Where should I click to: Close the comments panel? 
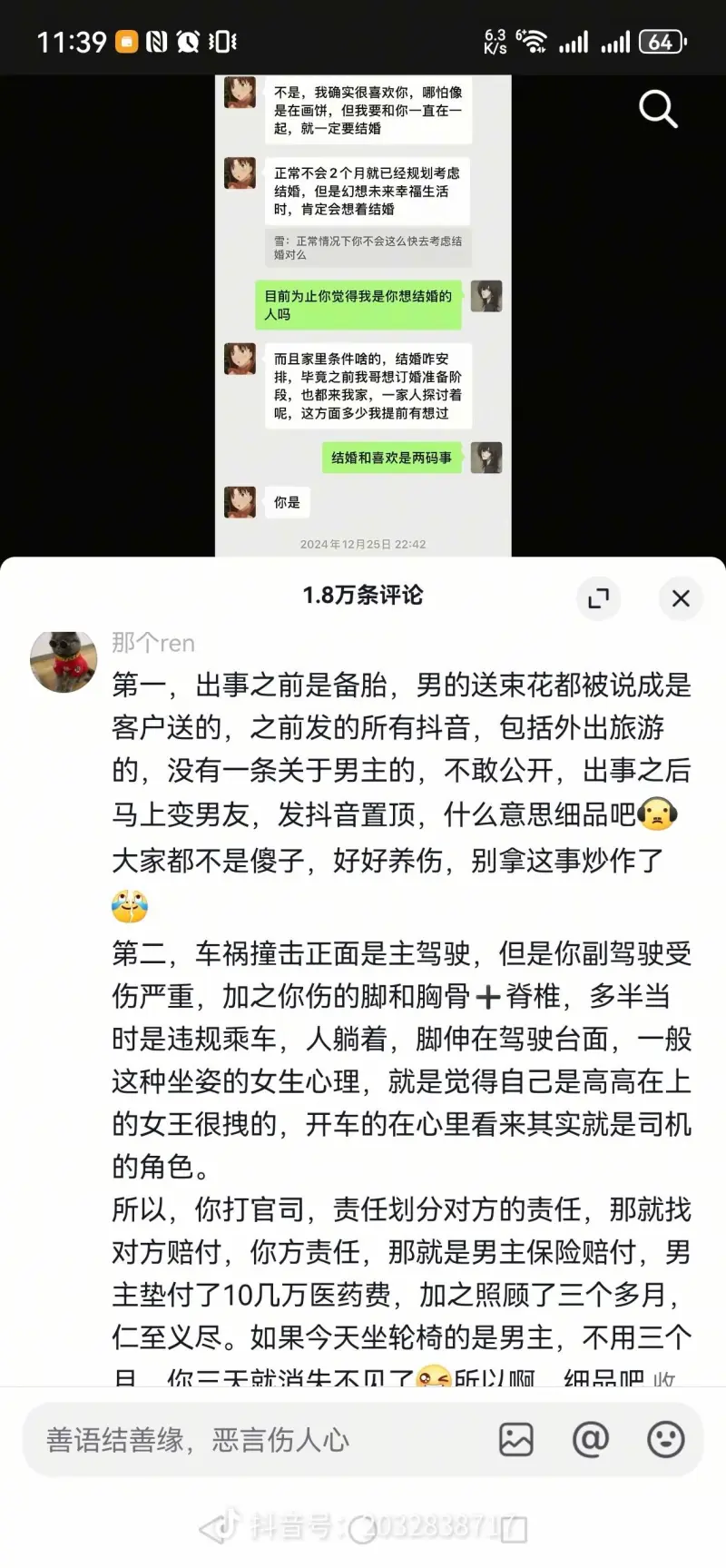click(x=681, y=598)
